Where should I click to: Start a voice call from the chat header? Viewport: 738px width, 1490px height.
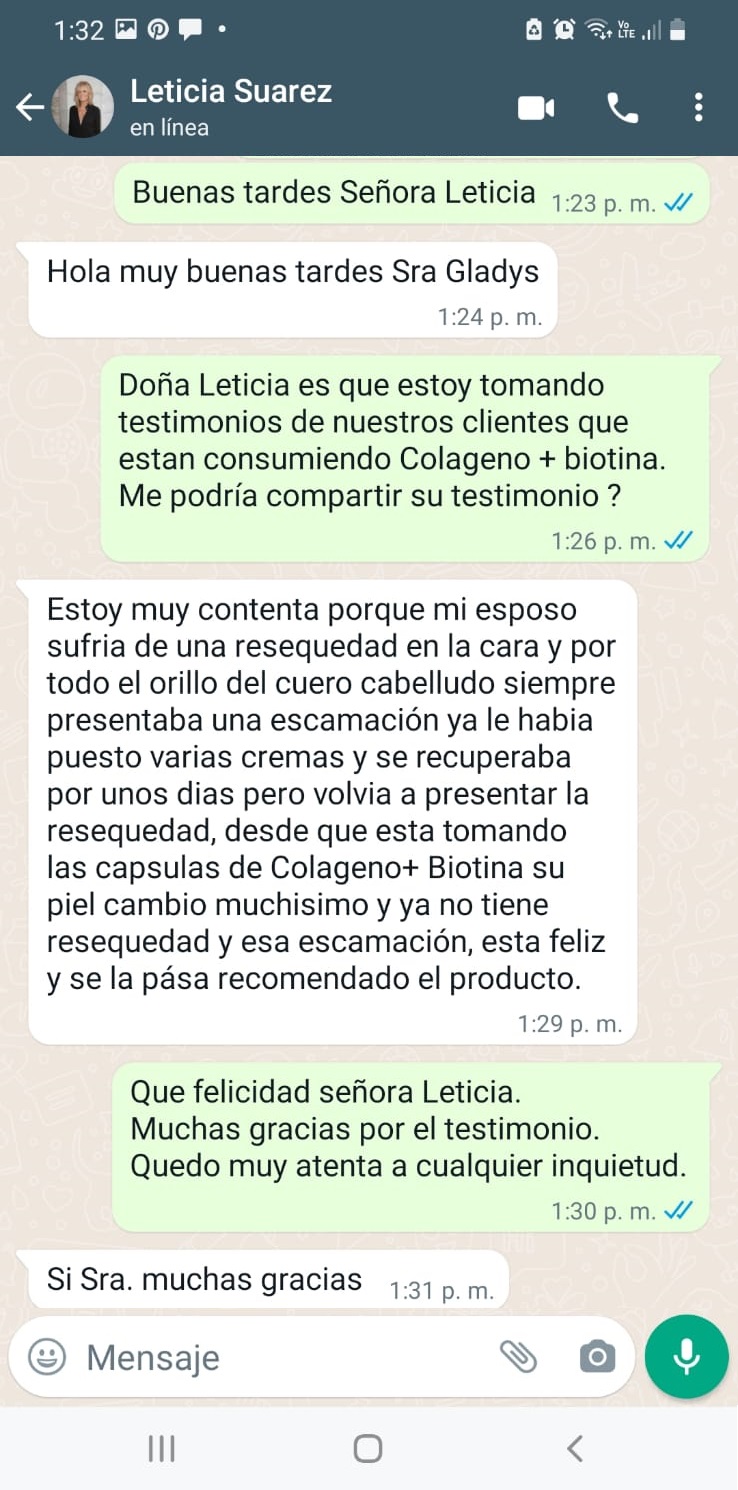(622, 106)
